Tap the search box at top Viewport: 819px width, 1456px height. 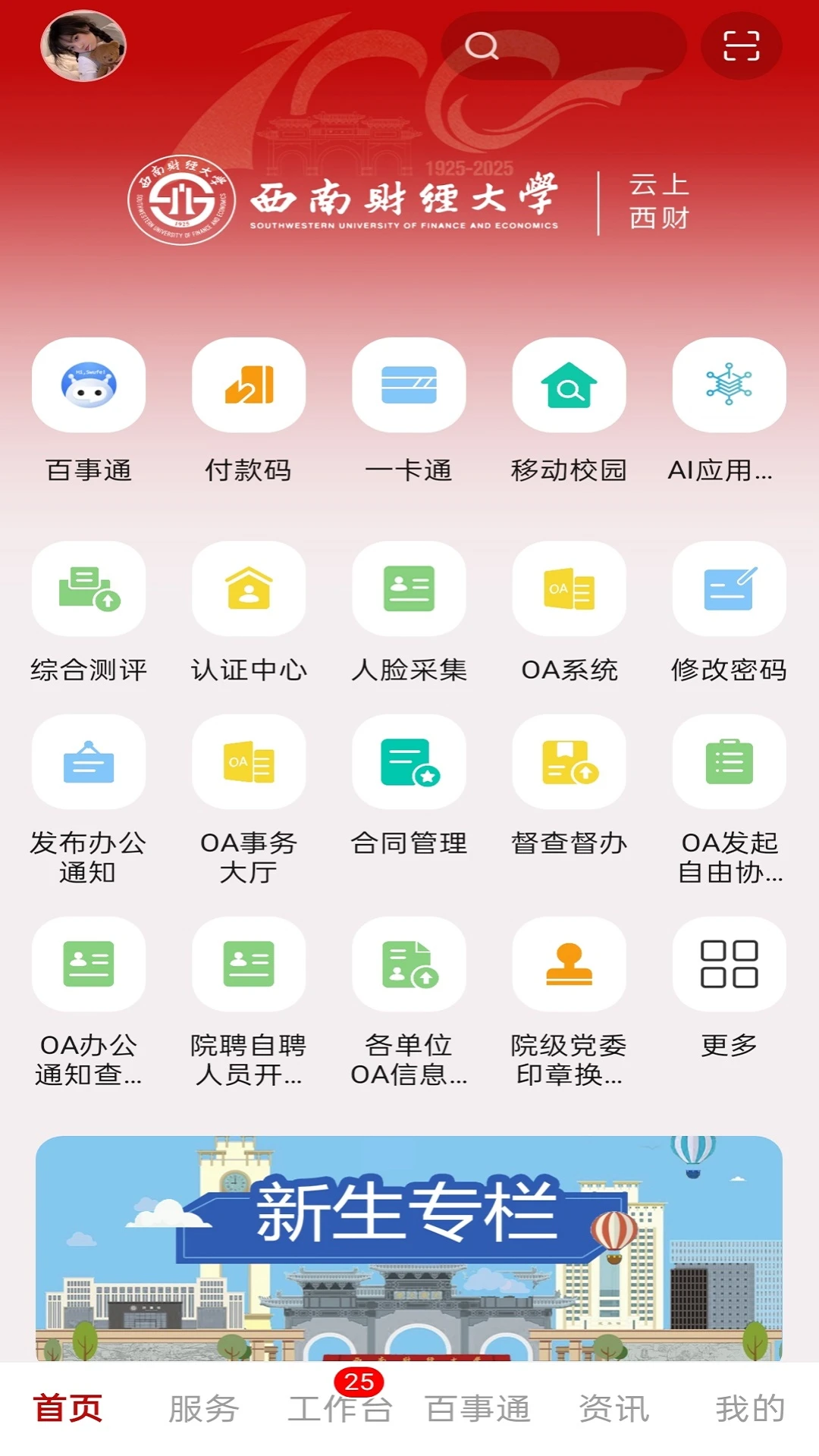tap(563, 46)
